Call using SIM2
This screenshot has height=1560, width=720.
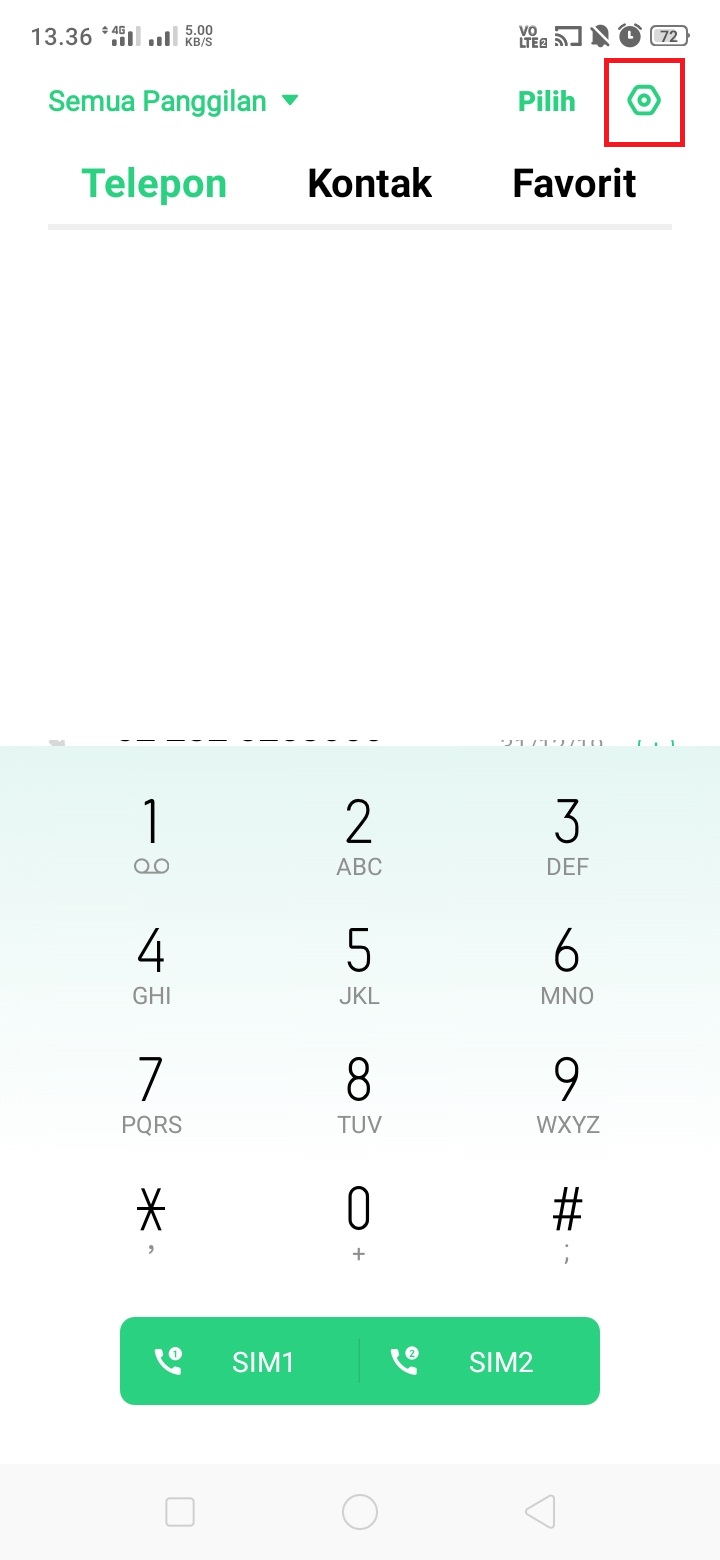(x=480, y=1361)
